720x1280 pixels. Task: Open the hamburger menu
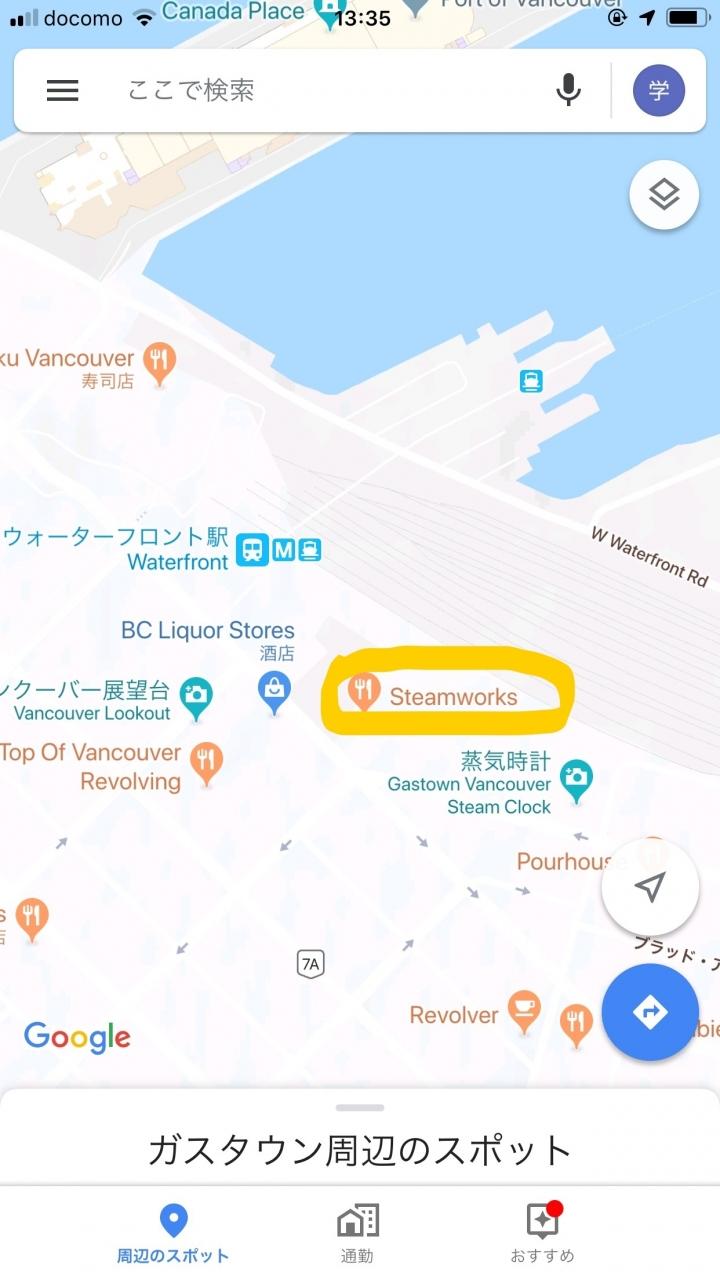click(x=62, y=91)
